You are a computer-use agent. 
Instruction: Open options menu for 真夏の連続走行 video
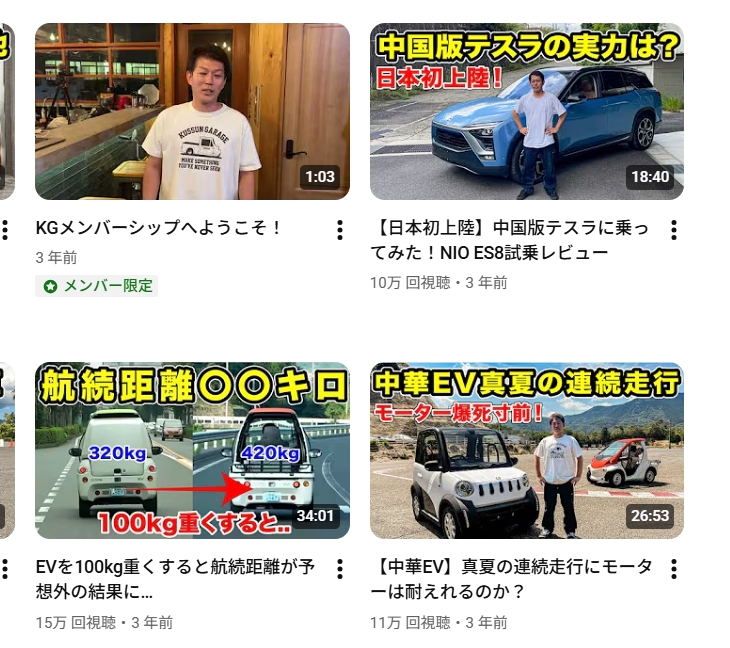(673, 569)
